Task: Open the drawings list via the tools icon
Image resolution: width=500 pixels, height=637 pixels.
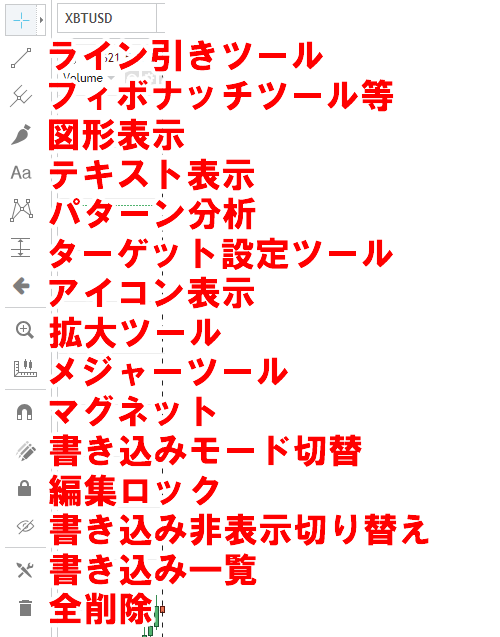Action: coord(24,570)
